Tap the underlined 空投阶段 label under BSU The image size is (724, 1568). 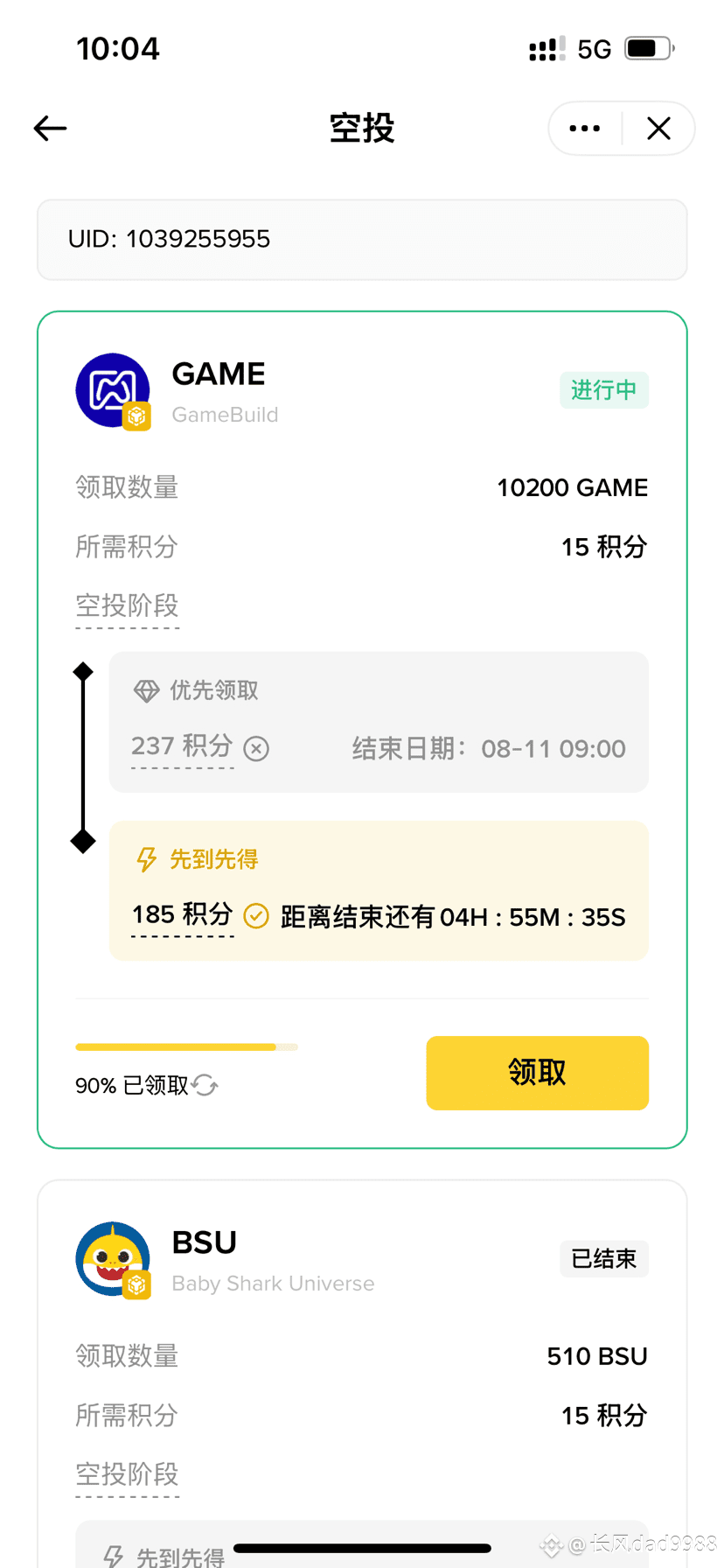[127, 1474]
